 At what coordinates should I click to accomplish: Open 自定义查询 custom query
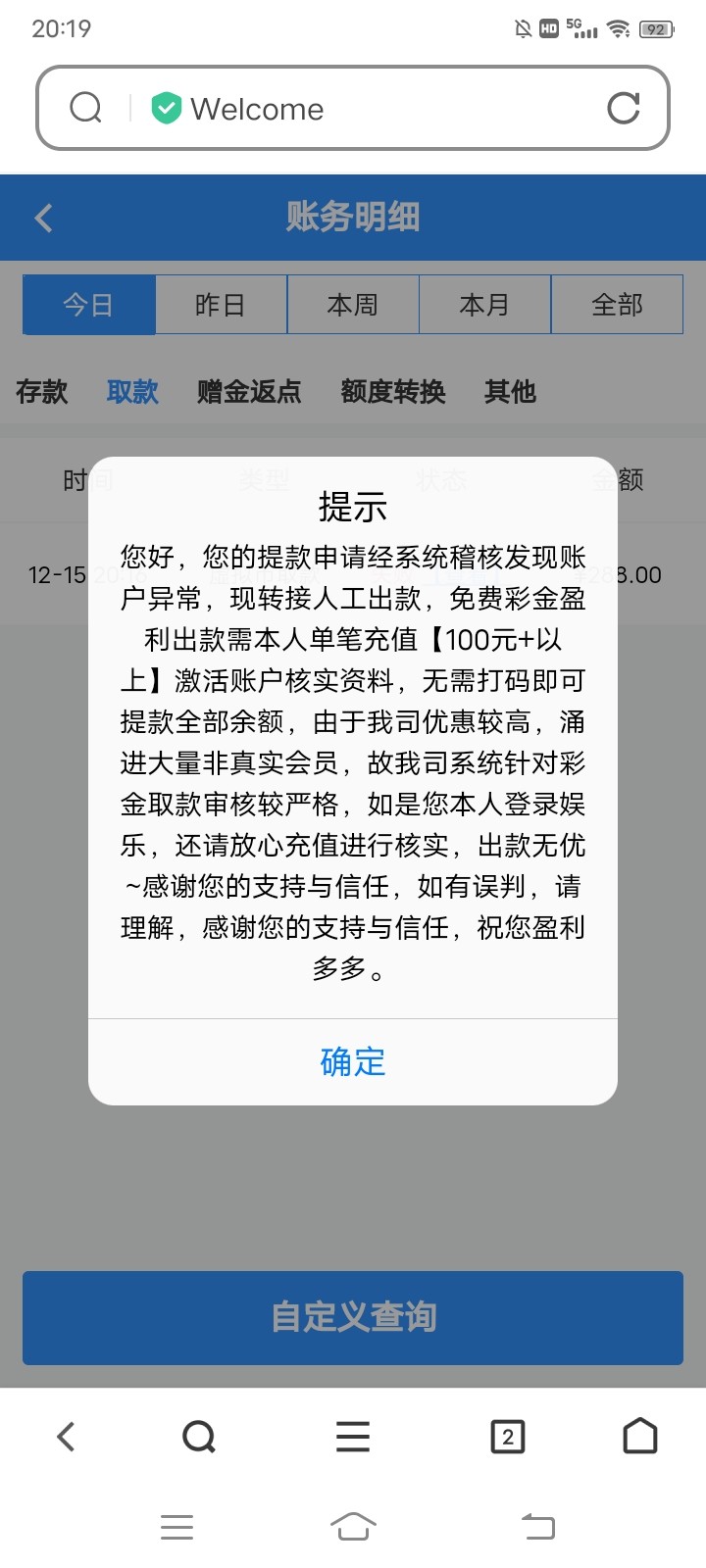353,1317
